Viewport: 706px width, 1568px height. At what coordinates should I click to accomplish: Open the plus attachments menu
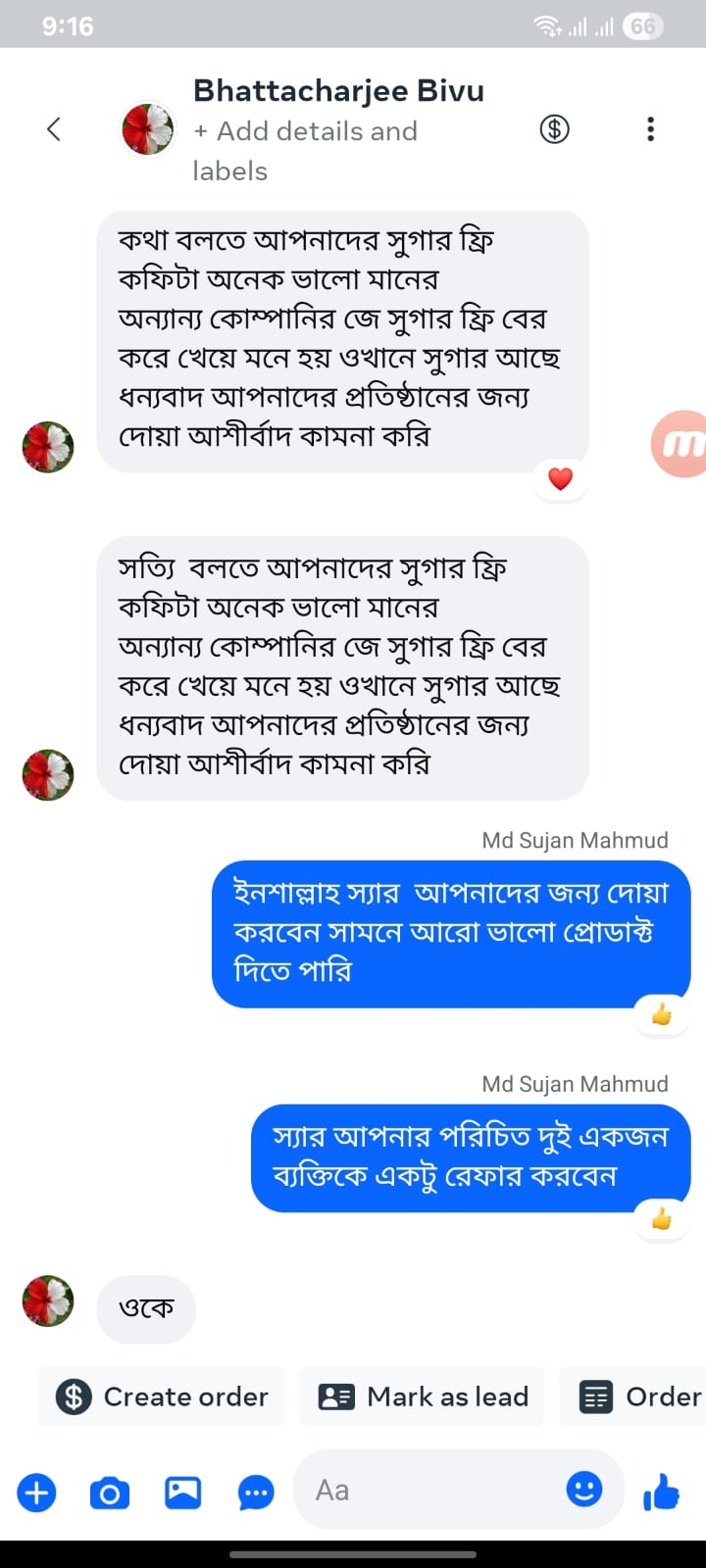pos(37,1493)
